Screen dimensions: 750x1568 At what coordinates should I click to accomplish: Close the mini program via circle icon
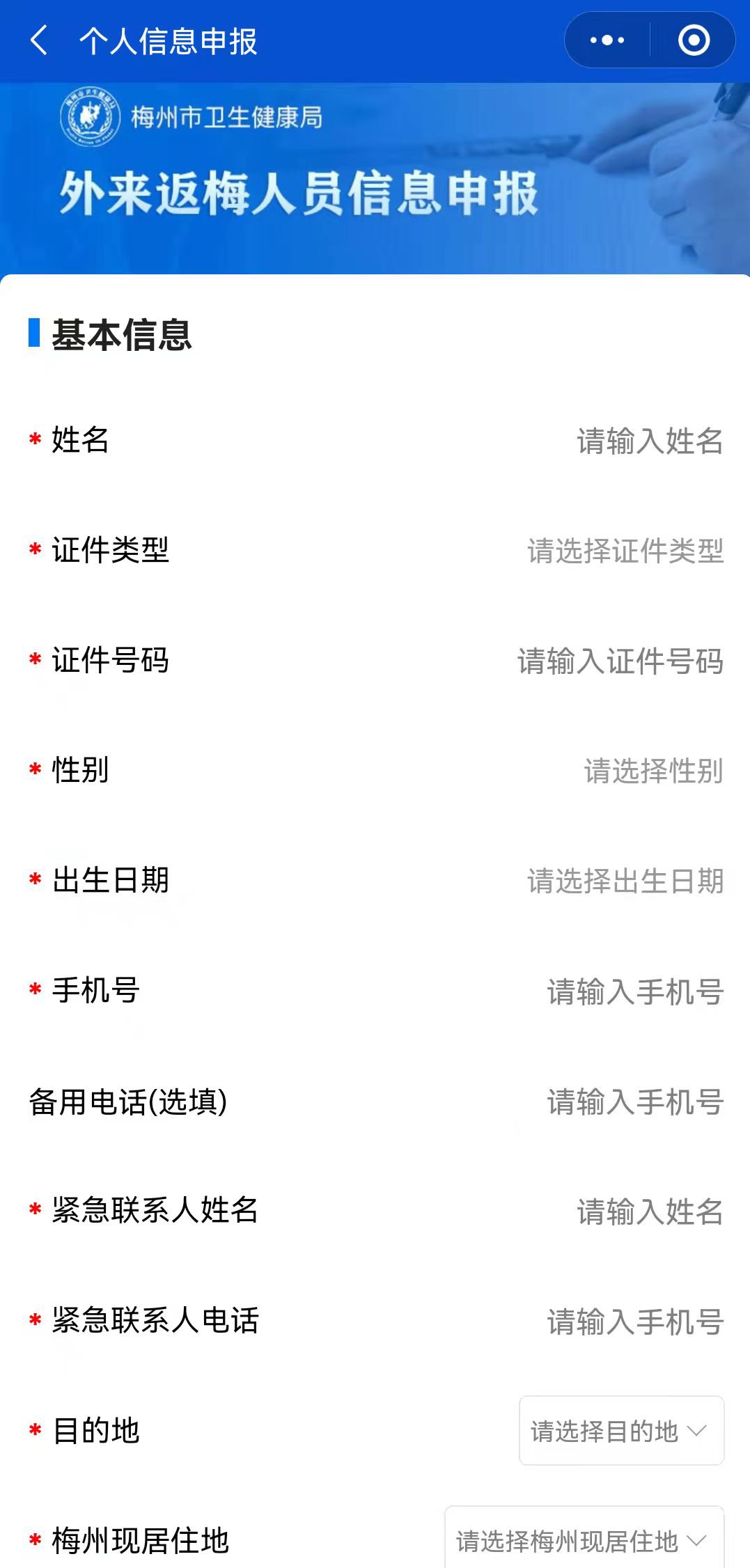694,40
